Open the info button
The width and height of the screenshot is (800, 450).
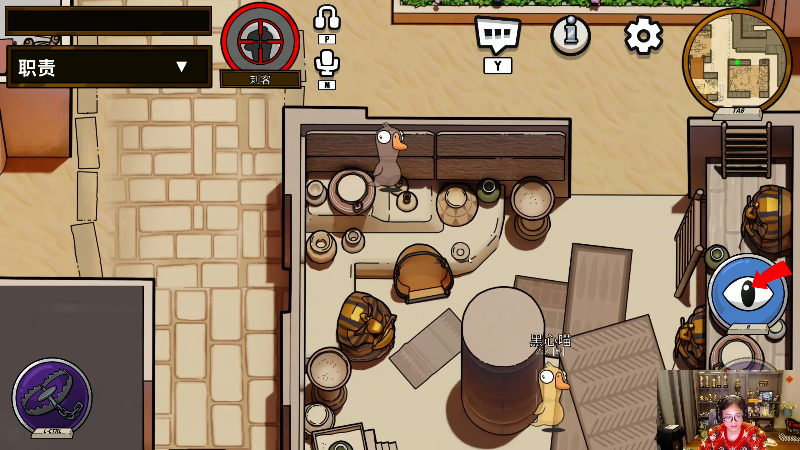coord(570,35)
